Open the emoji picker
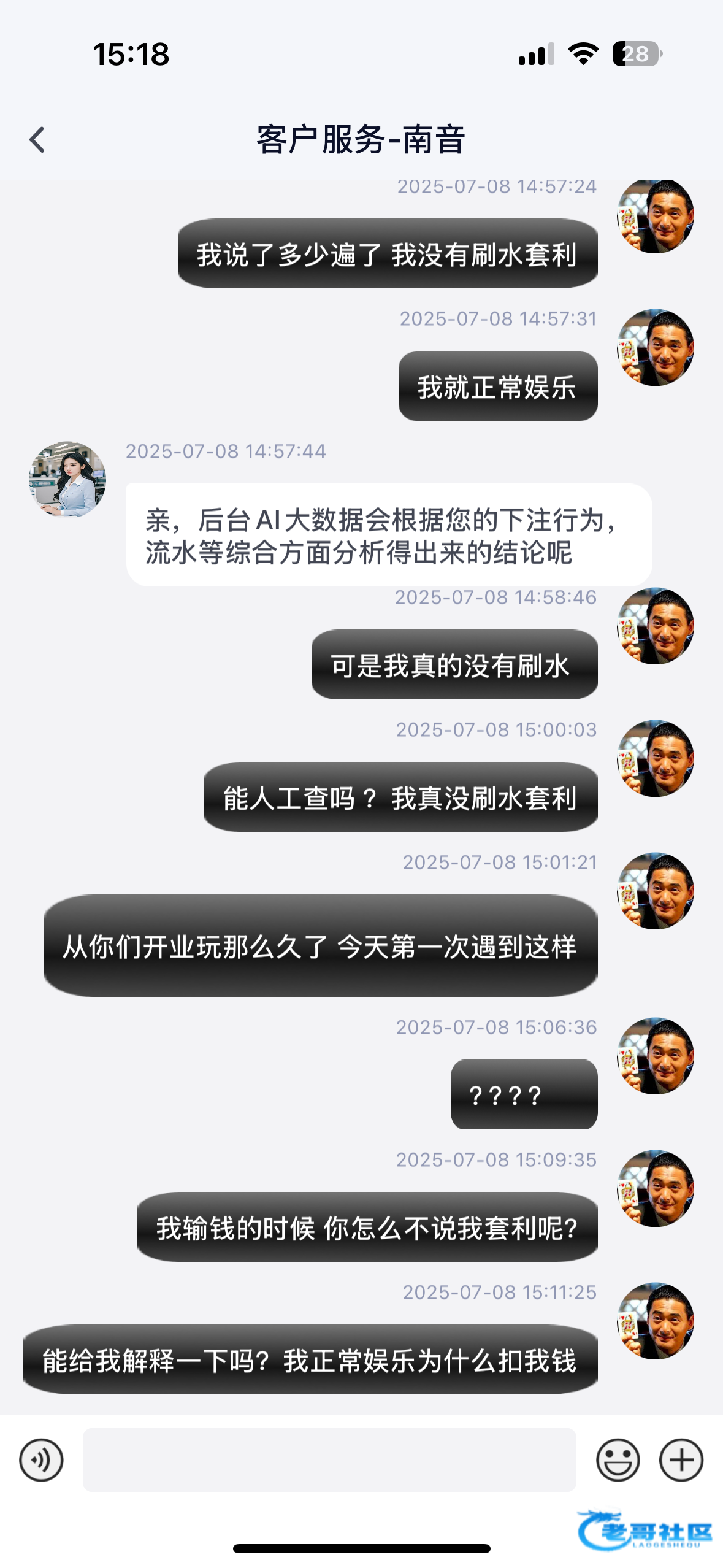The image size is (723, 1568). pyautogui.click(x=618, y=1460)
